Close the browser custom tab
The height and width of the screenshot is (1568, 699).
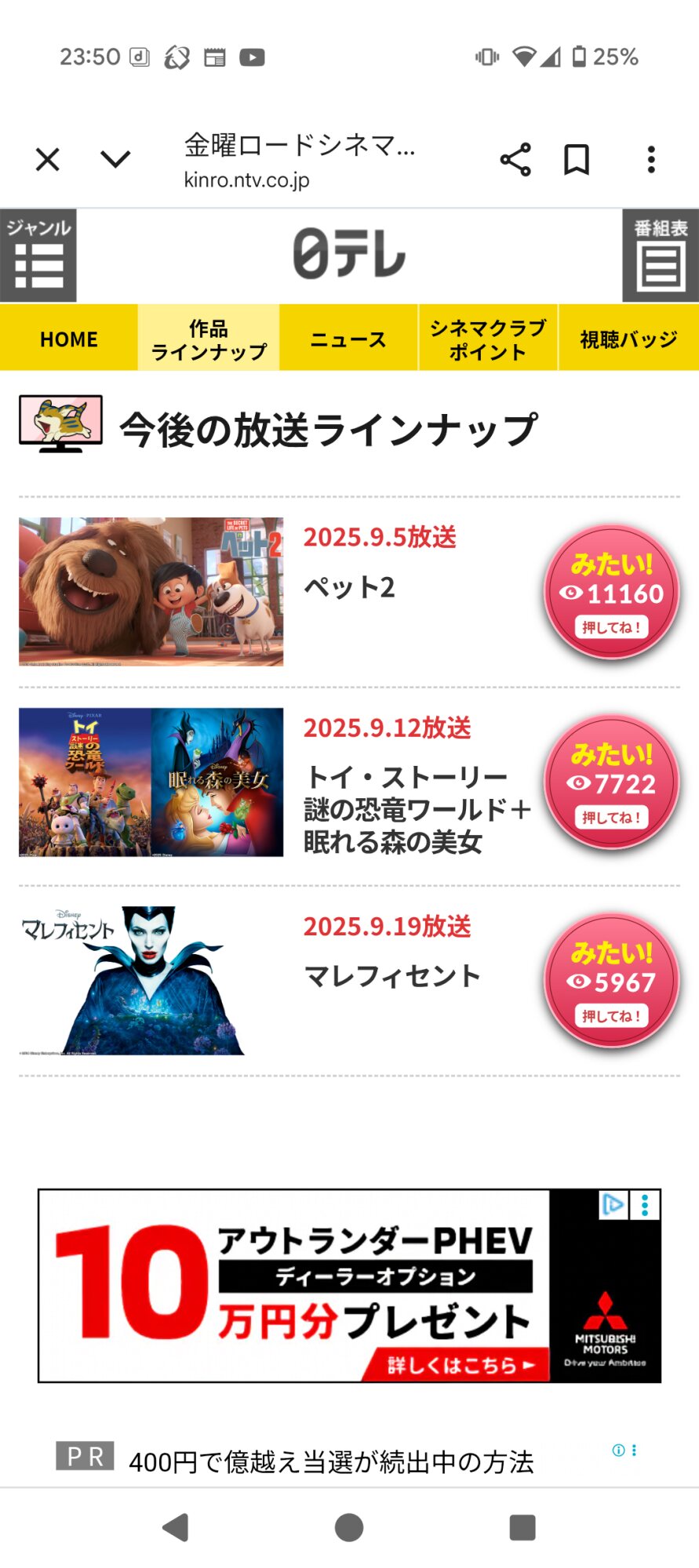(x=48, y=160)
